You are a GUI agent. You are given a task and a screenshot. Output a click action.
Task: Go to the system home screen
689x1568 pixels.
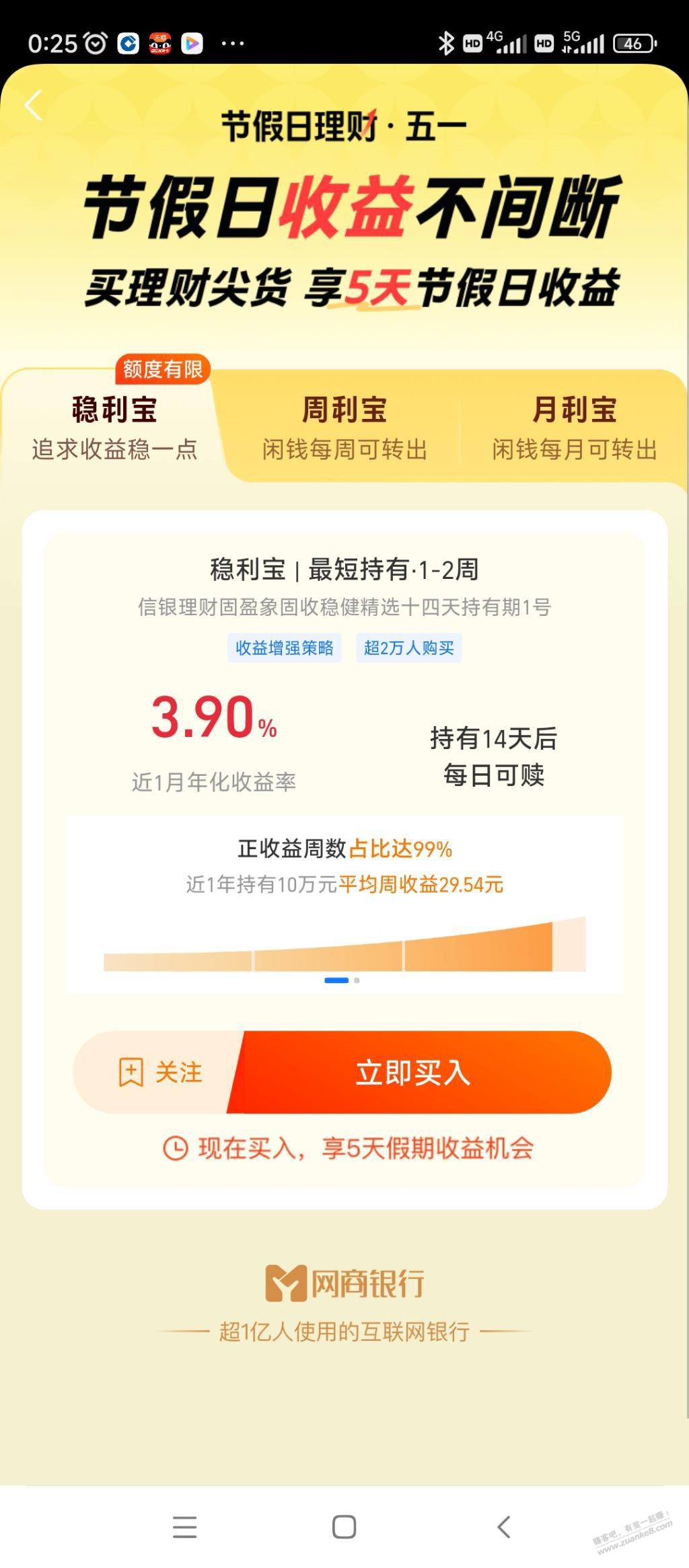(344, 1526)
